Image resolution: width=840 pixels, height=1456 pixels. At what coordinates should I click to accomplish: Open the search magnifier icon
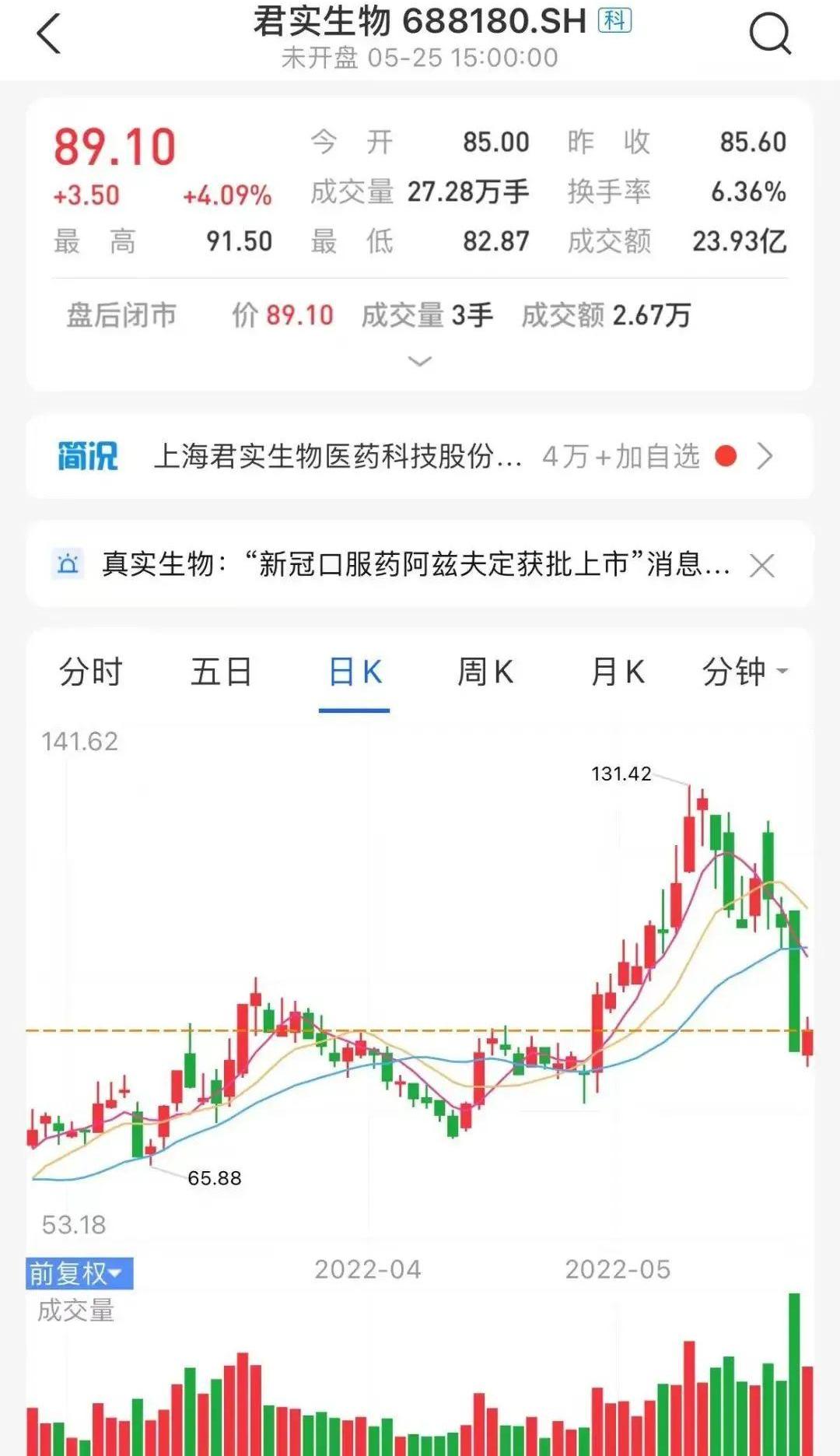coord(769,35)
